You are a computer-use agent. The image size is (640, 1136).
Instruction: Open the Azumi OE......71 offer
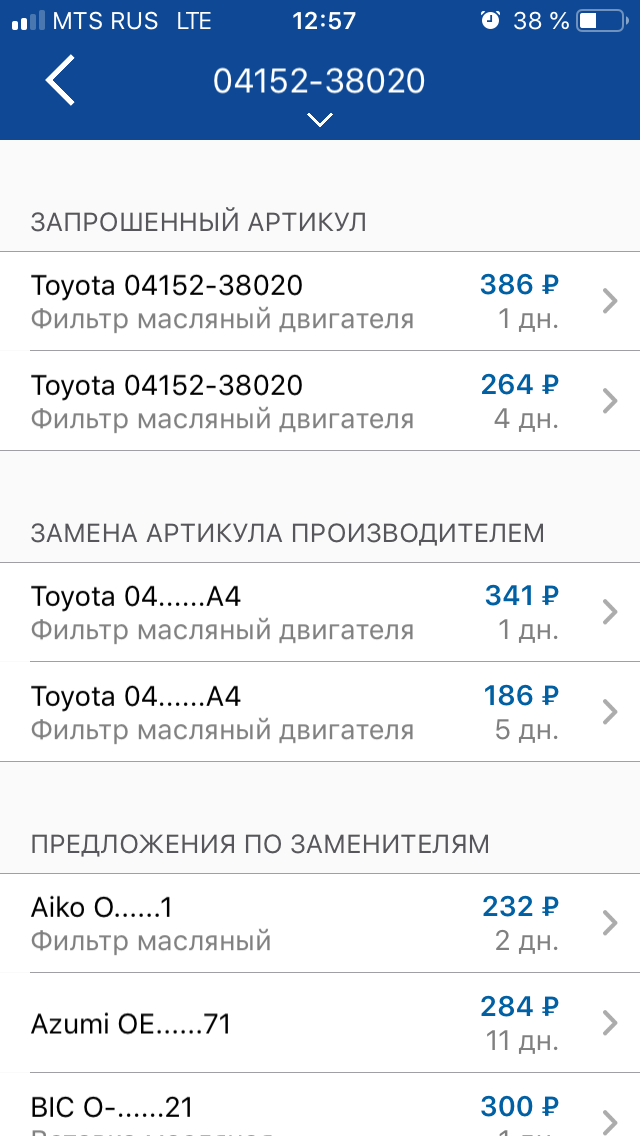coord(320,1023)
